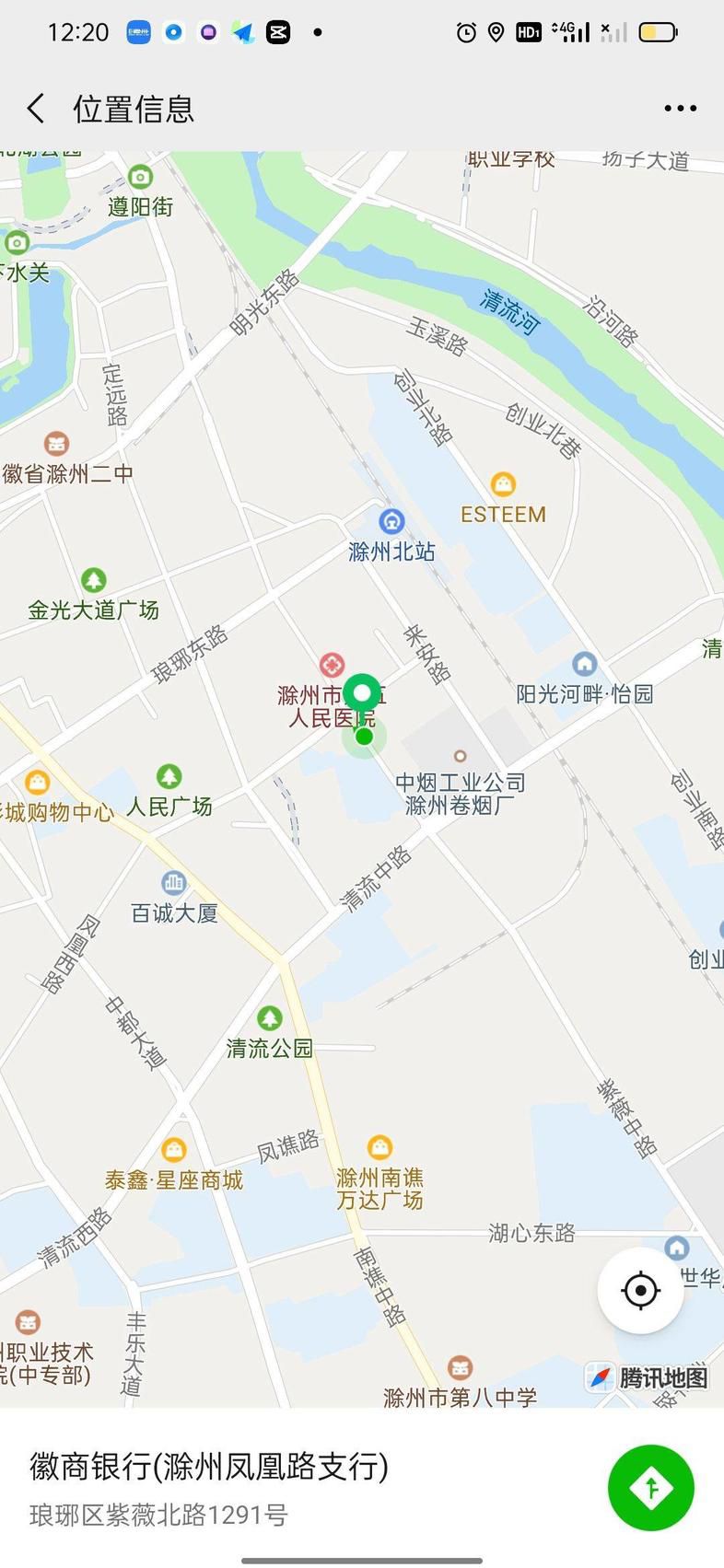Tap the green location pin on map
This screenshot has height=1568, width=724.
(362, 695)
